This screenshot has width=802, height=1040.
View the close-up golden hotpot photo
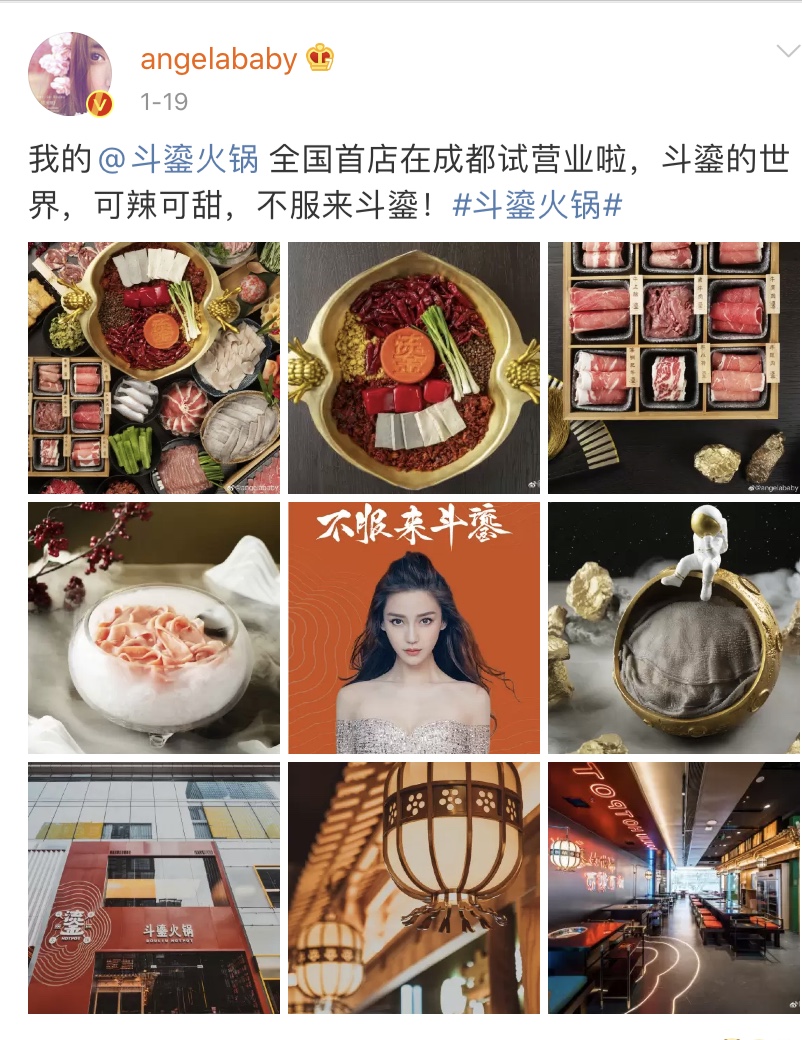(x=414, y=368)
